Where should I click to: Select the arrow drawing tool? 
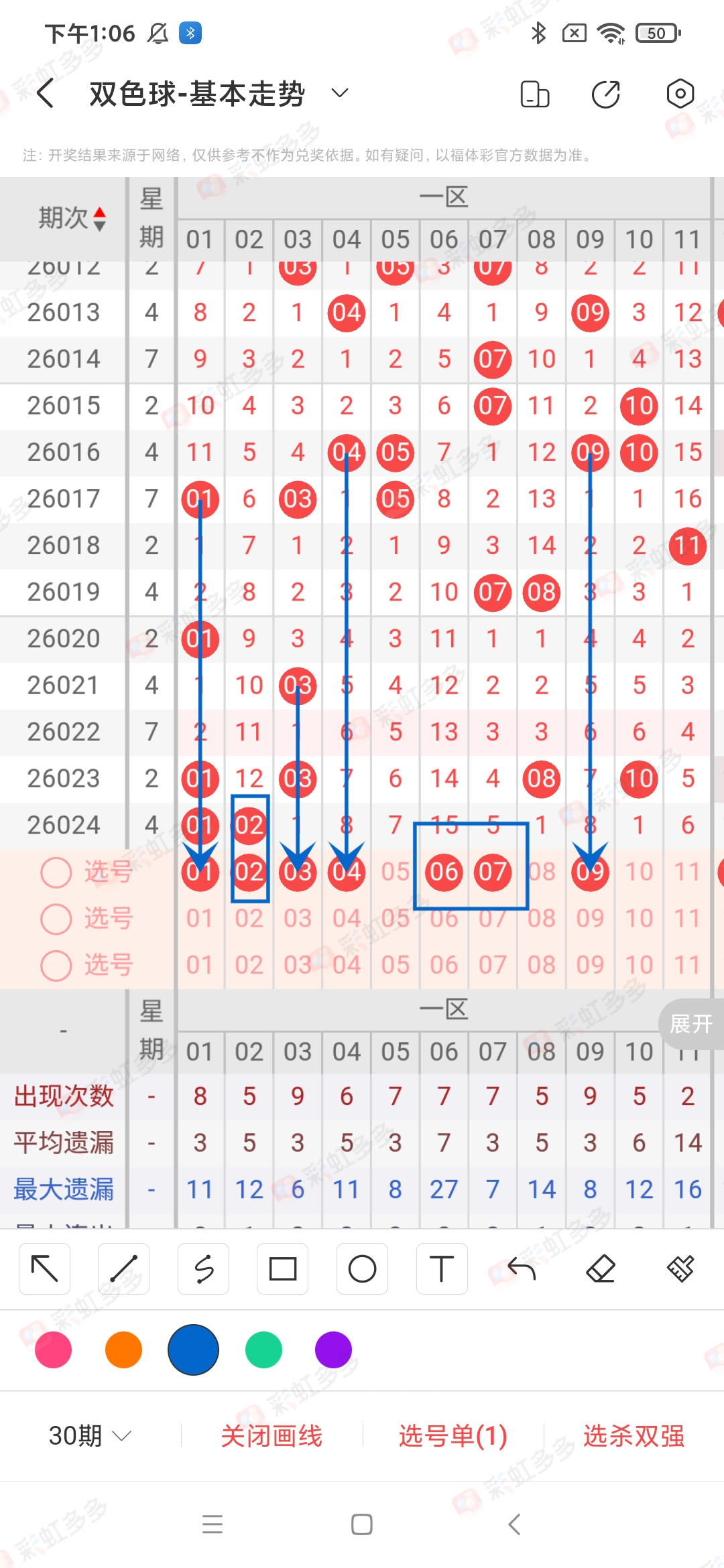coord(44,1268)
